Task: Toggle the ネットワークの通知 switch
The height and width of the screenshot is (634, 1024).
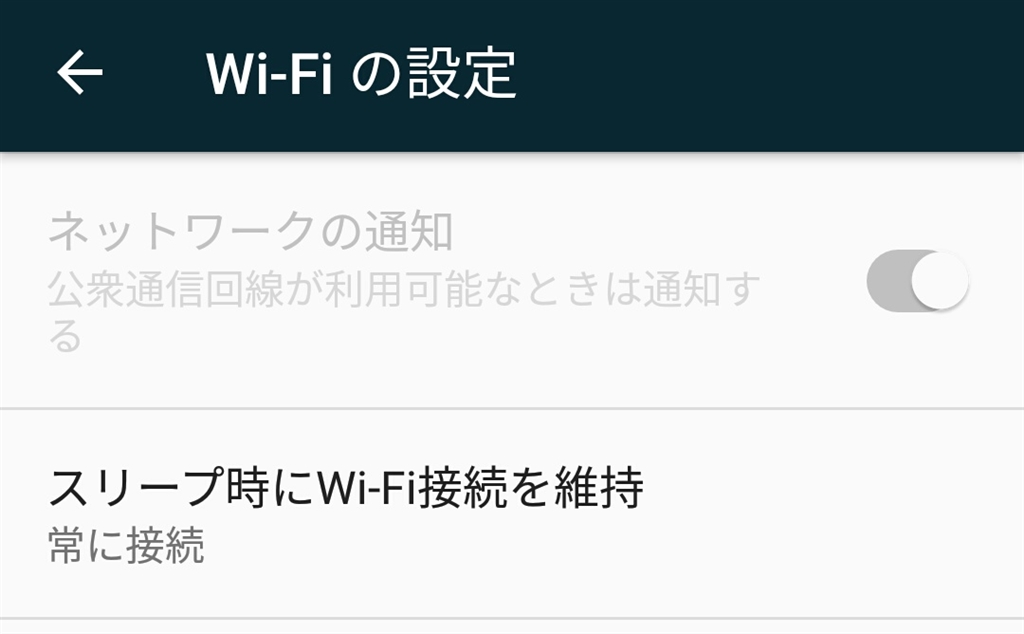Action: coord(917,283)
